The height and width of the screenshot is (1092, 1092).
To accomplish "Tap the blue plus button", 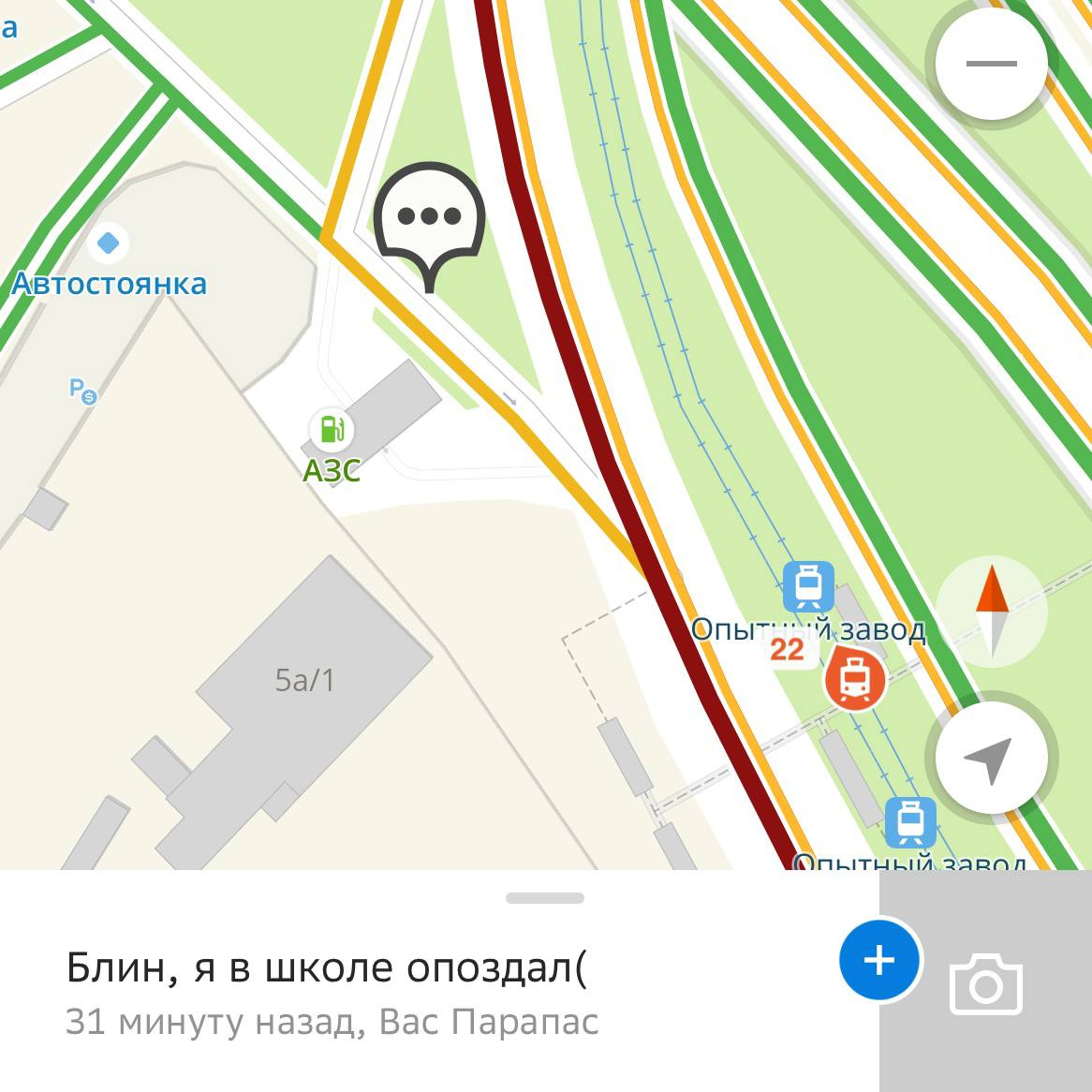I will pos(878,961).
